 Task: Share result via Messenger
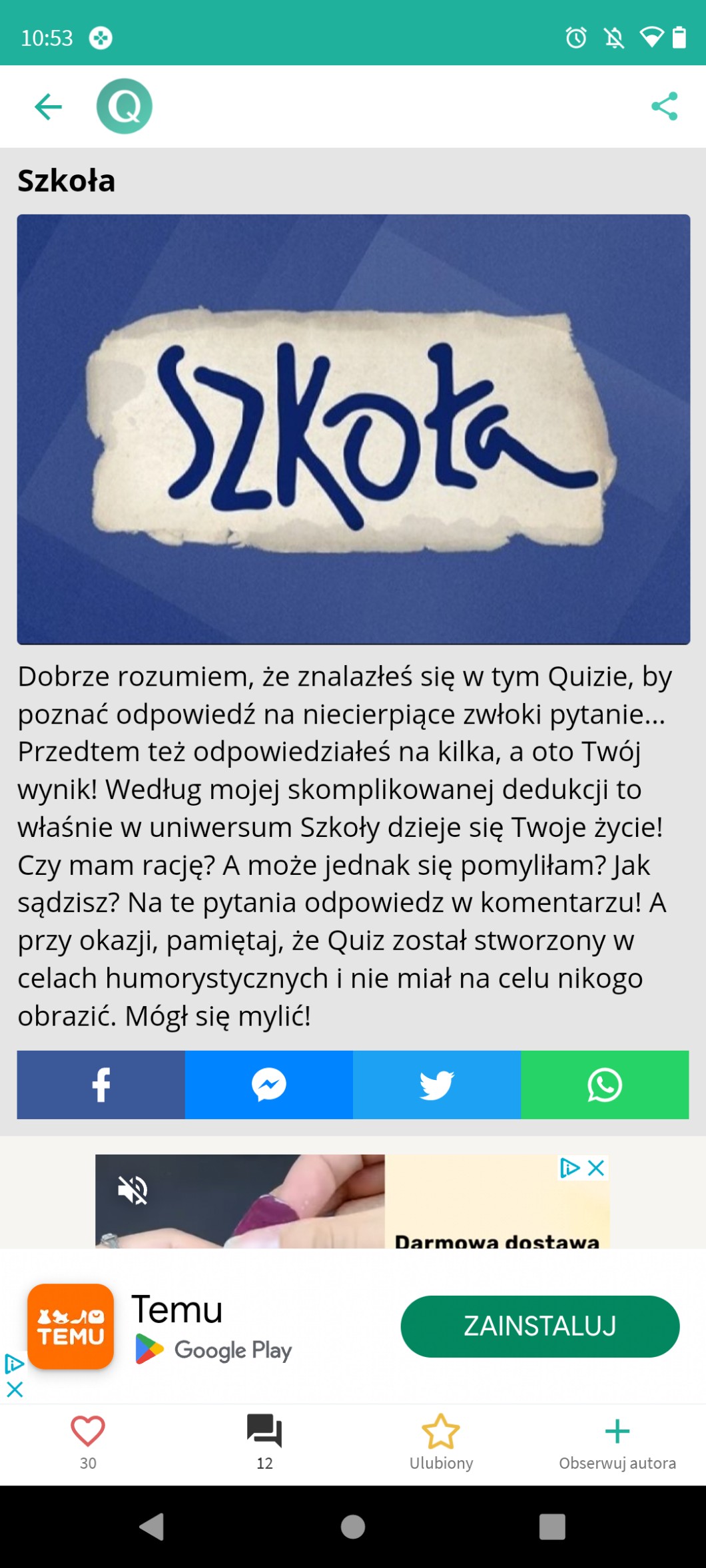coord(269,1085)
